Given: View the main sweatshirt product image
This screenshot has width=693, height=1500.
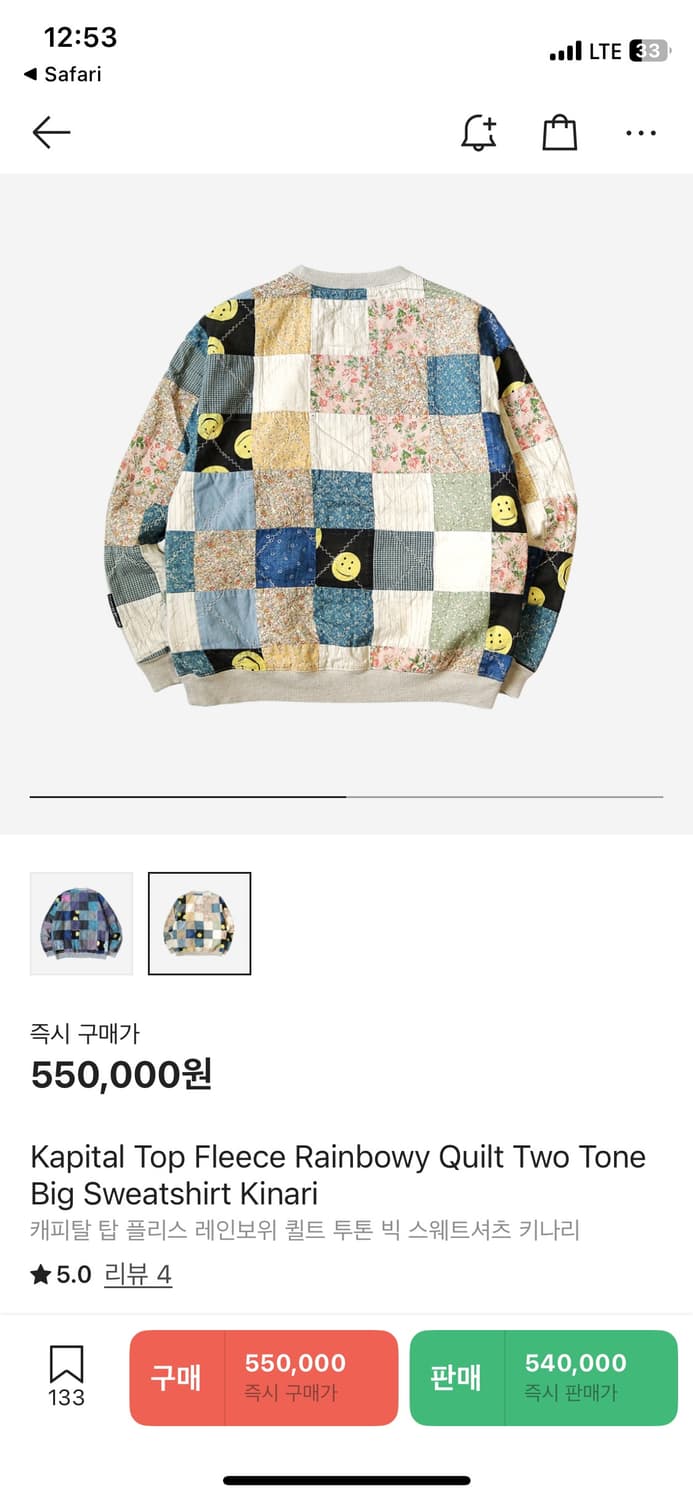Looking at the screenshot, I should point(346,485).
